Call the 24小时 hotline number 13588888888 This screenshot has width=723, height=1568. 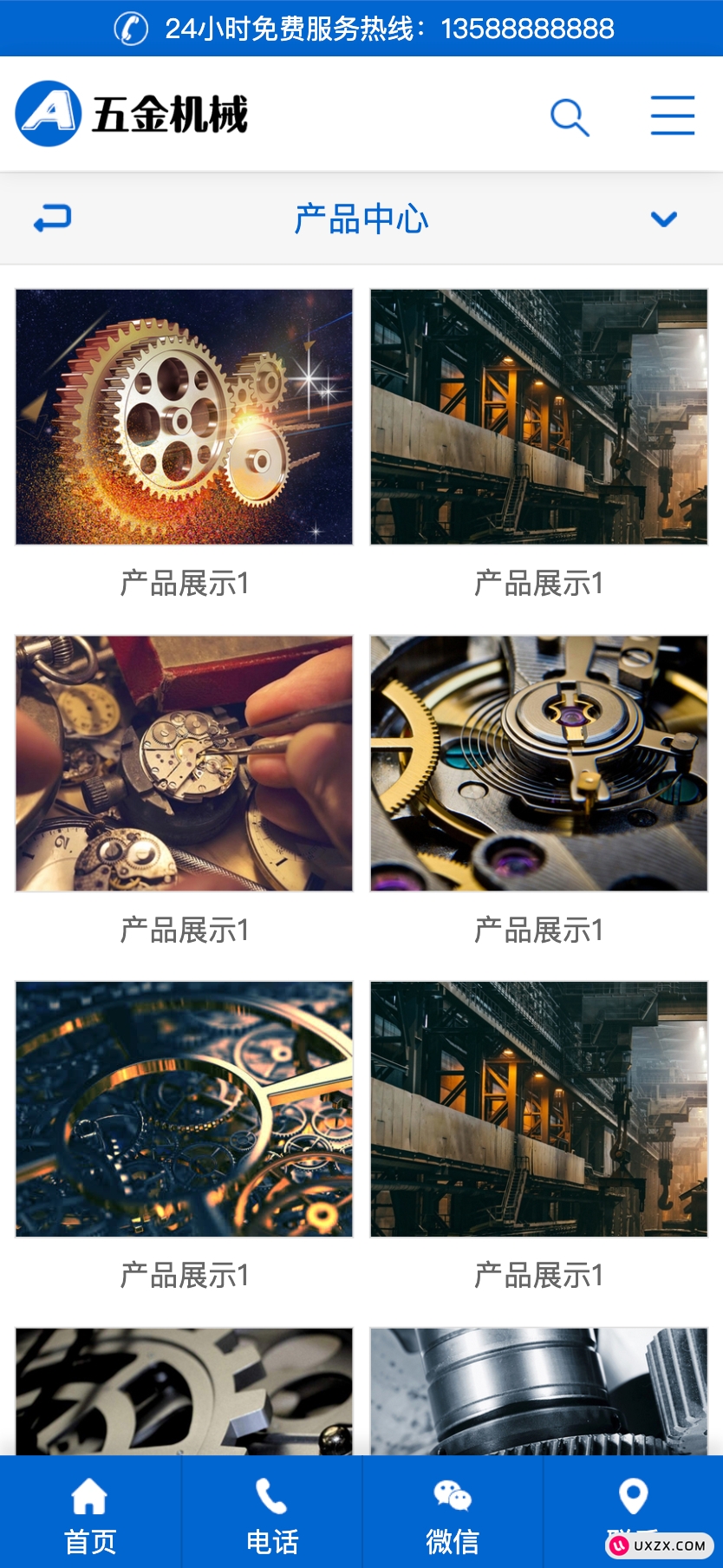(527, 29)
